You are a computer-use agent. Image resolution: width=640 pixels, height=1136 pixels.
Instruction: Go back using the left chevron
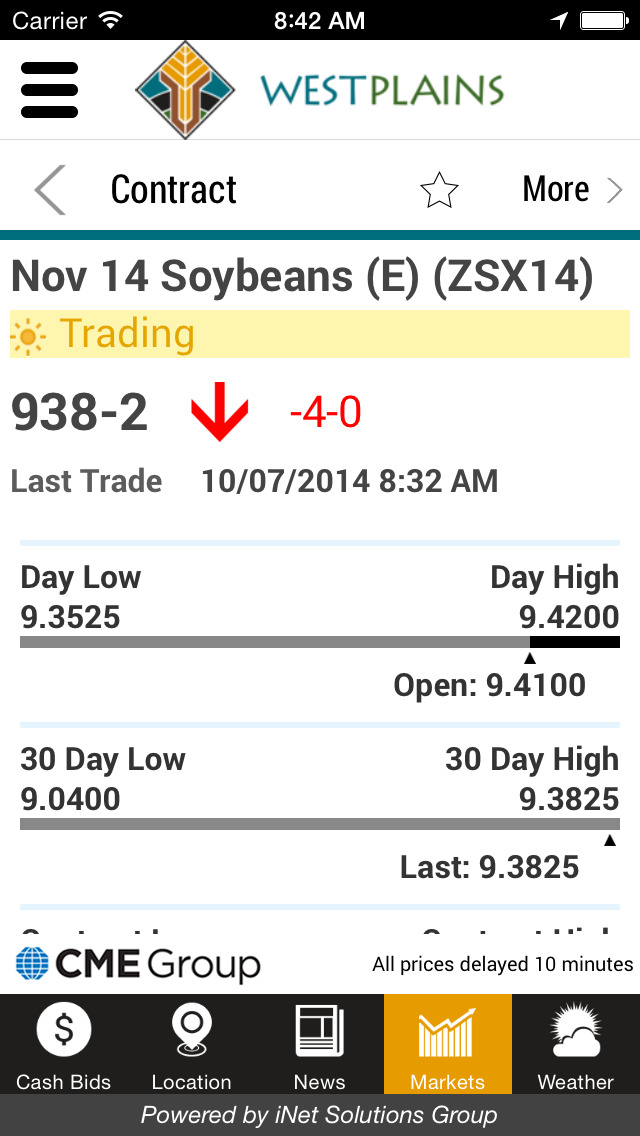[x=50, y=190]
